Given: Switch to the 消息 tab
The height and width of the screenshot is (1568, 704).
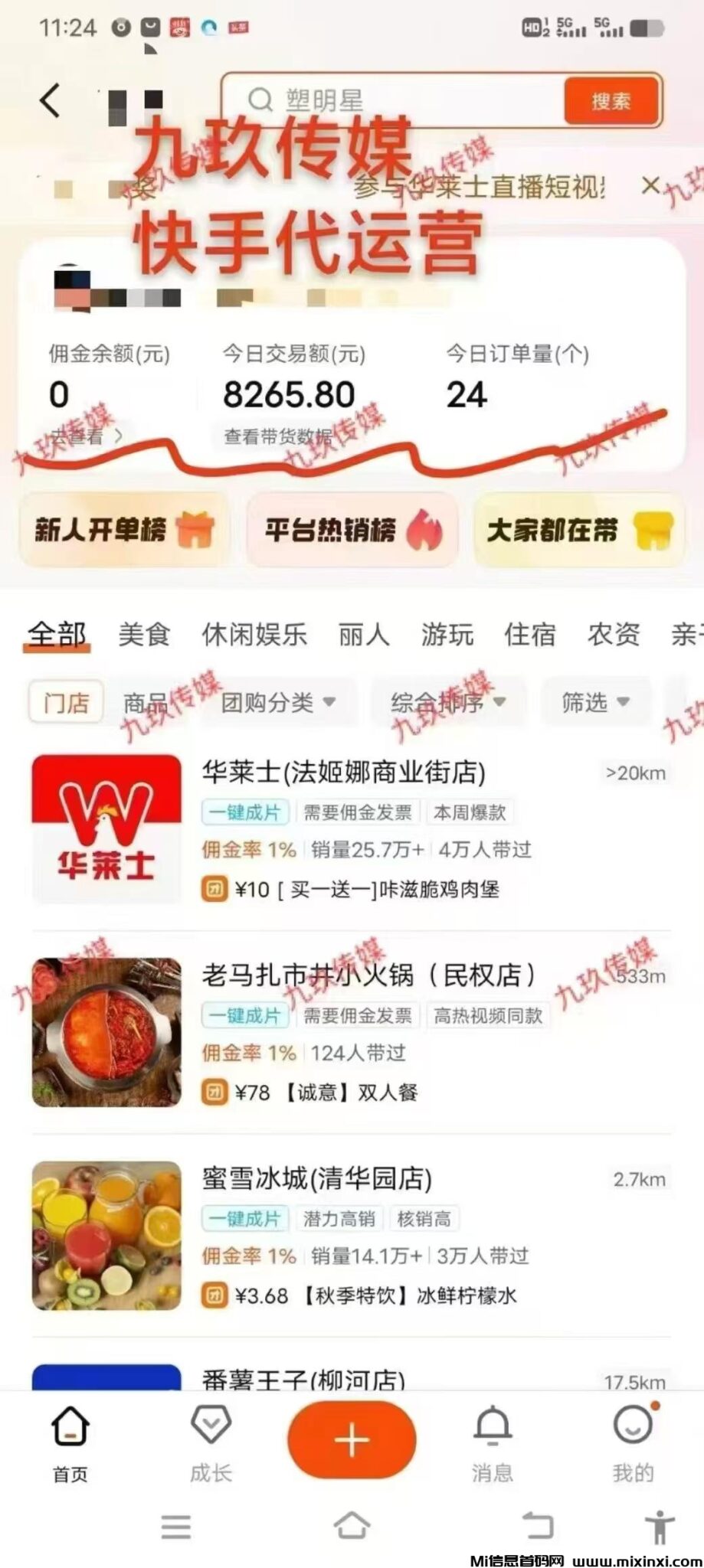Looking at the screenshot, I should 492,1443.
